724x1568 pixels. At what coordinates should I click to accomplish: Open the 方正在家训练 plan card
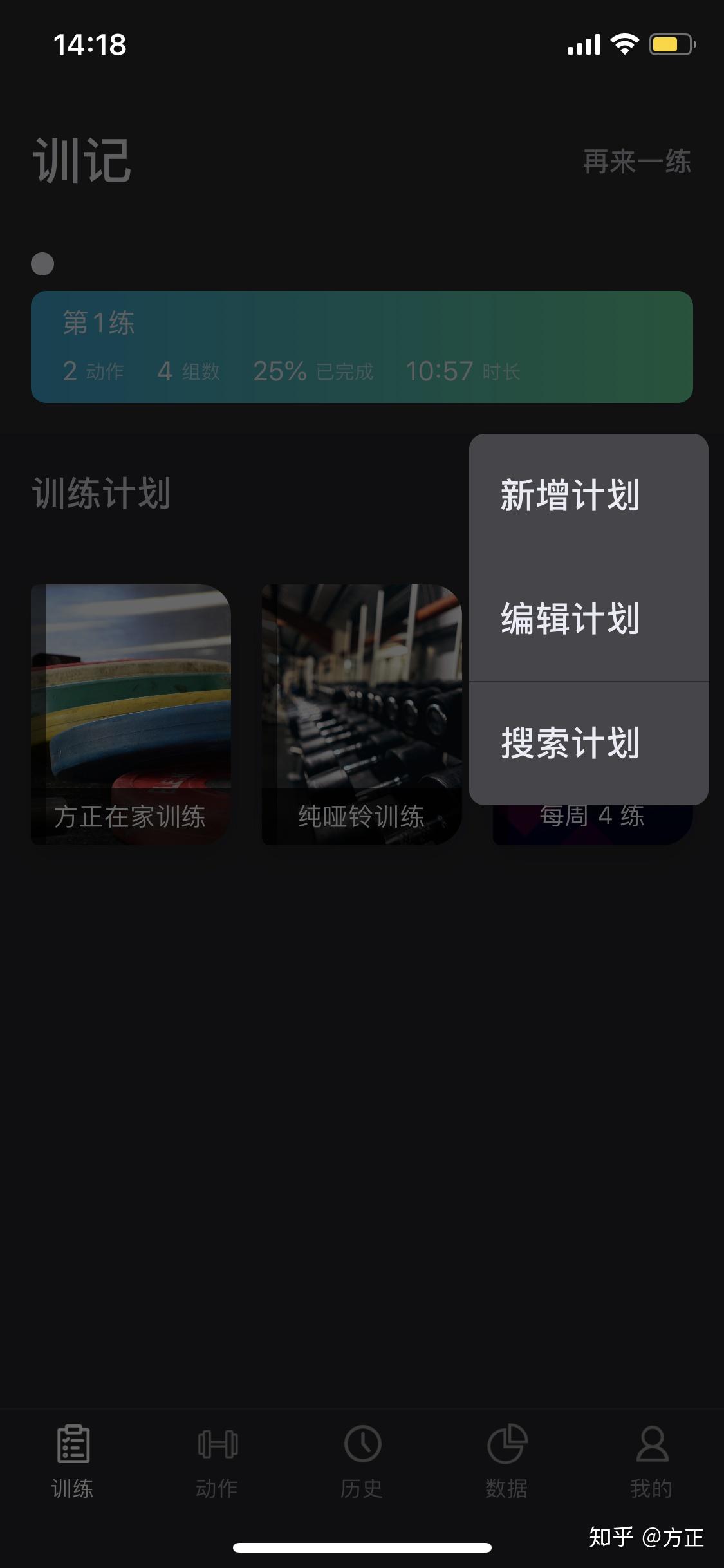(x=131, y=714)
